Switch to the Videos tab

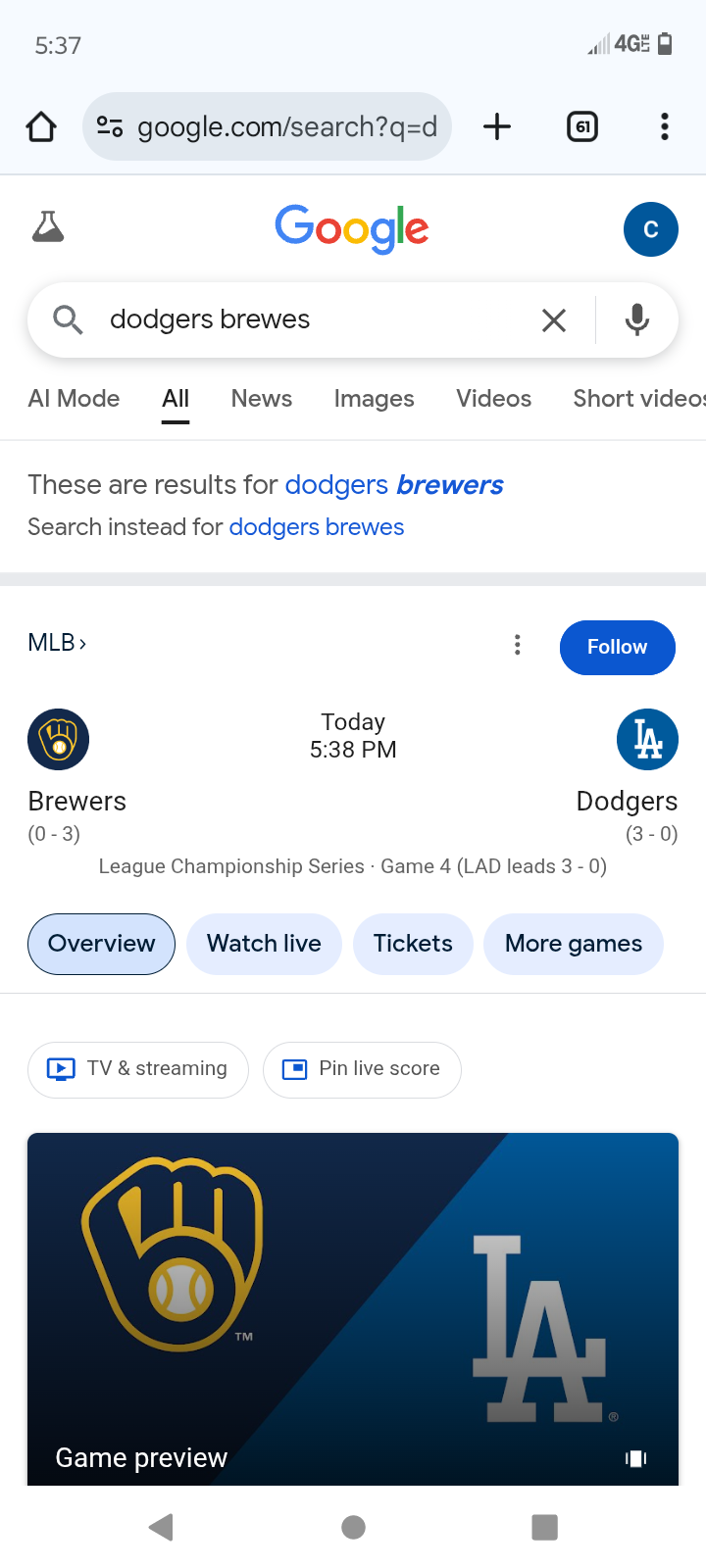click(x=493, y=399)
